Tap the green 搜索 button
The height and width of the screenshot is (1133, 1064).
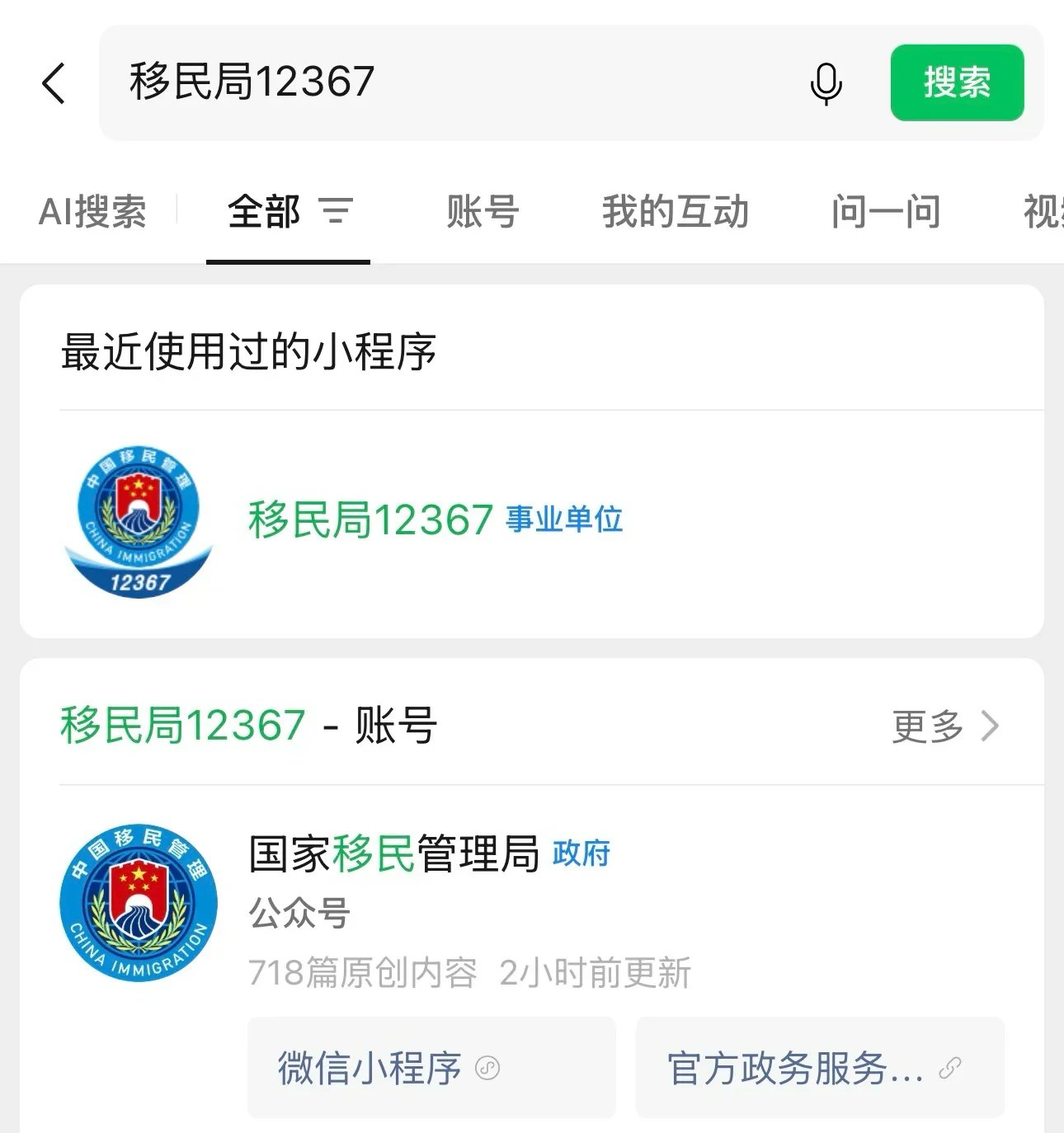click(x=957, y=82)
